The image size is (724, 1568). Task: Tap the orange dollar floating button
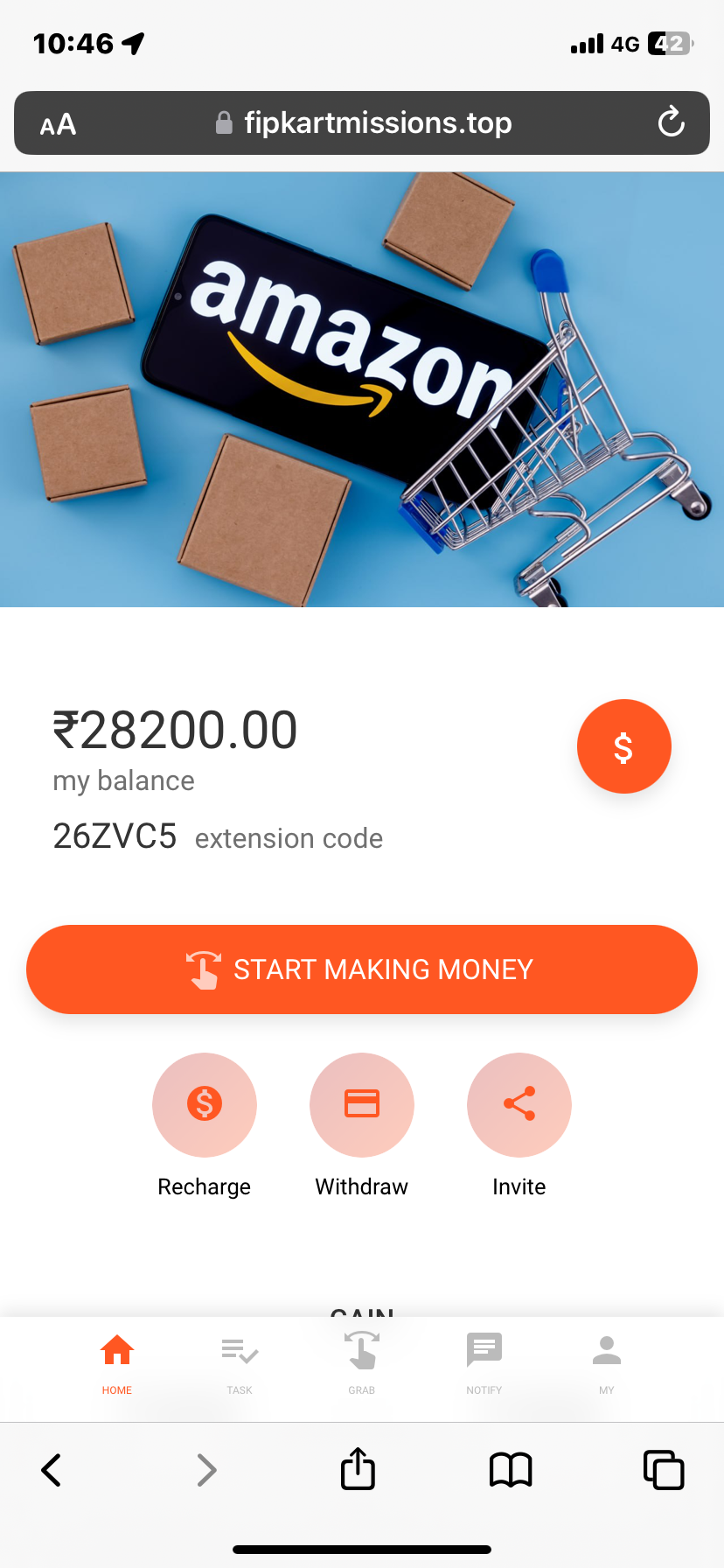[623, 746]
